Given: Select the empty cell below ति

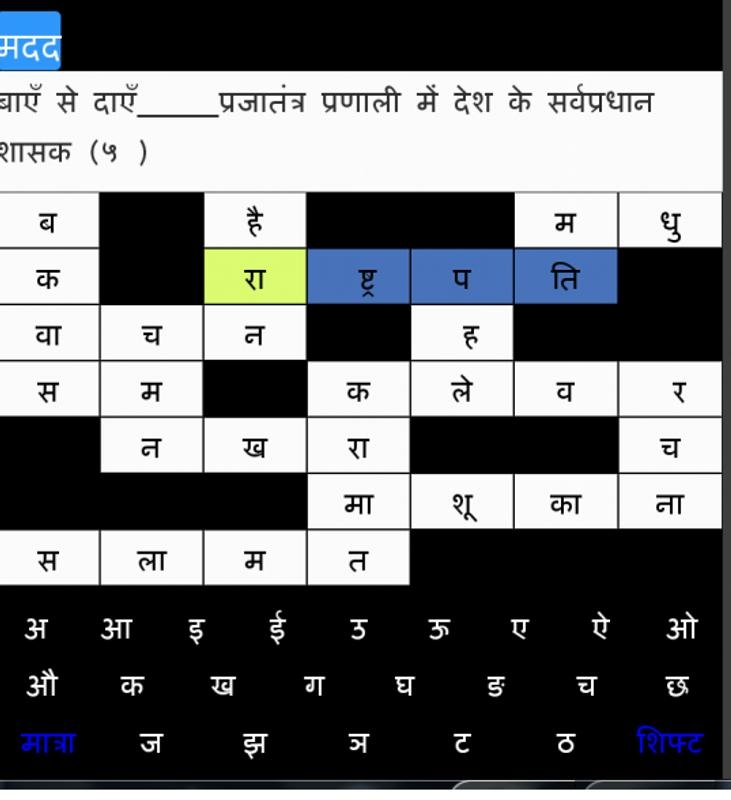Looking at the screenshot, I should click(565, 333).
